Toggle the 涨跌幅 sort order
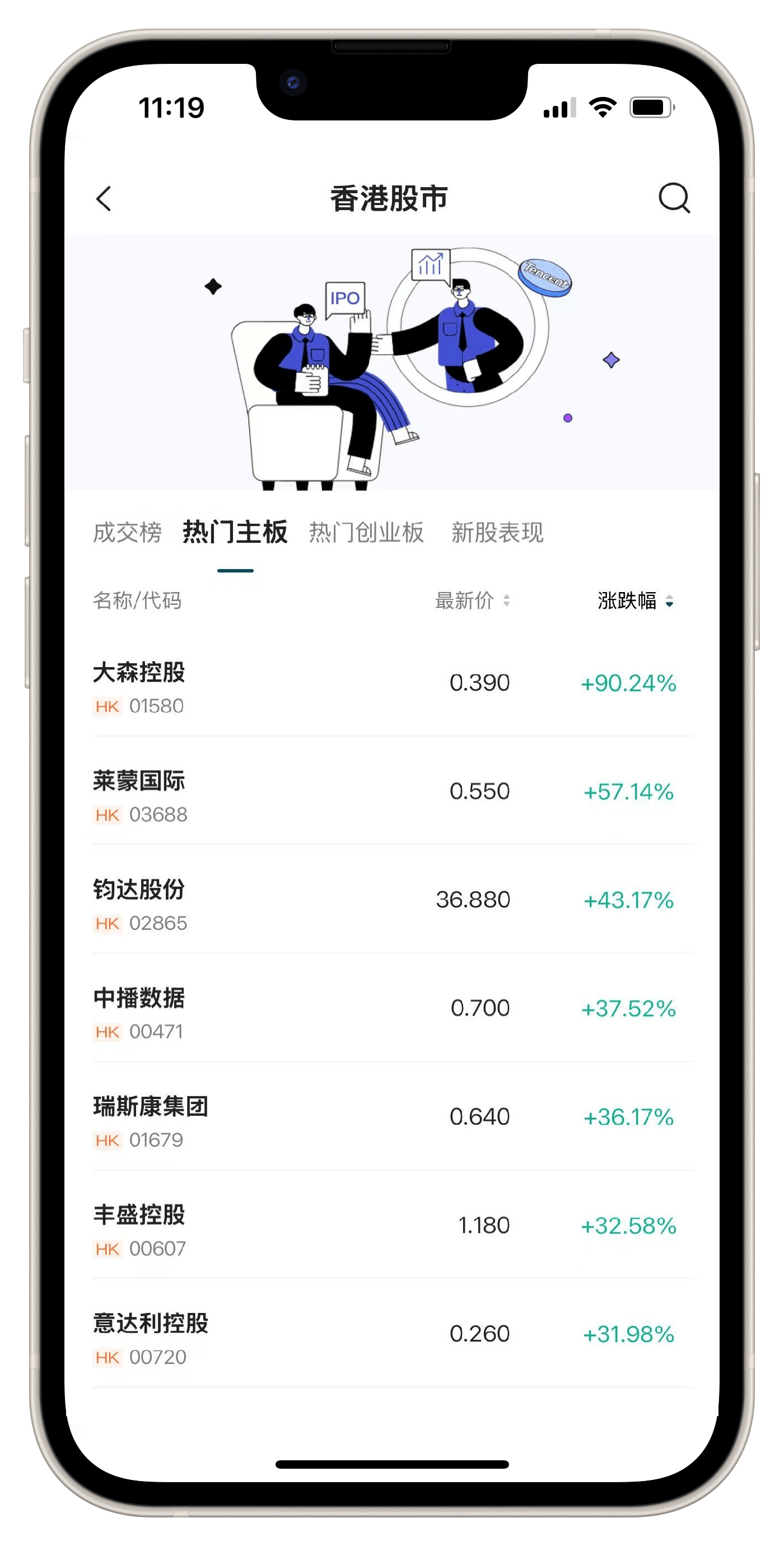The height and width of the screenshot is (1546, 784). pos(635,600)
